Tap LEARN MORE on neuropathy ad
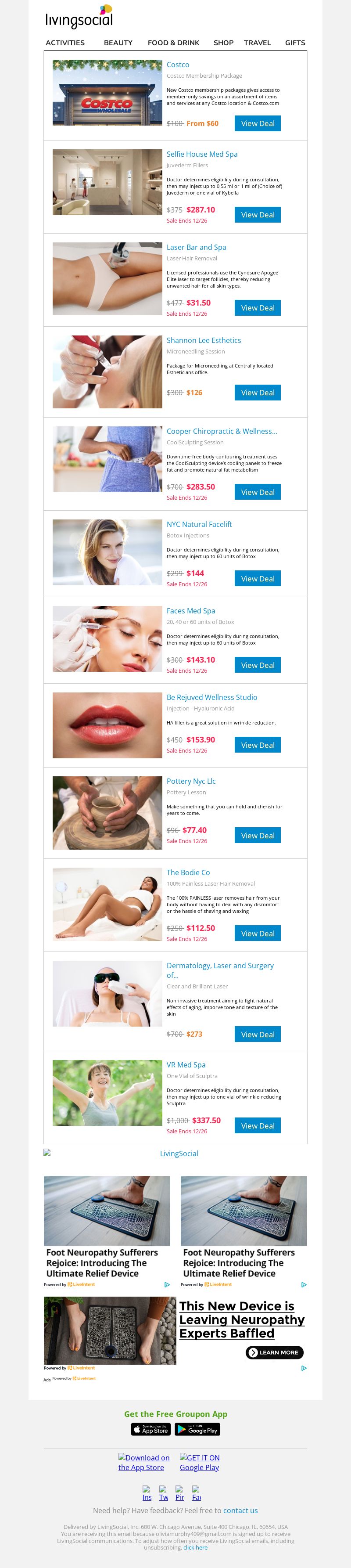351x1568 pixels. [x=274, y=1352]
